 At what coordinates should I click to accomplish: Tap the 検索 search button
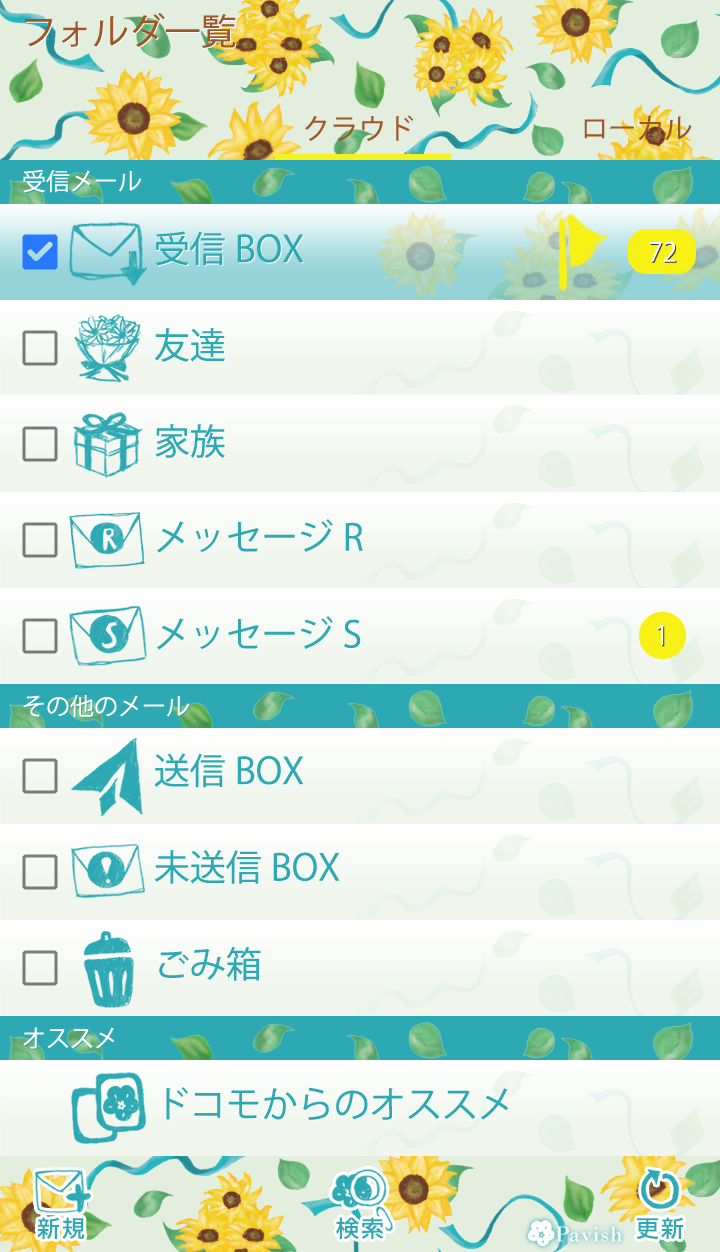tap(360, 1205)
